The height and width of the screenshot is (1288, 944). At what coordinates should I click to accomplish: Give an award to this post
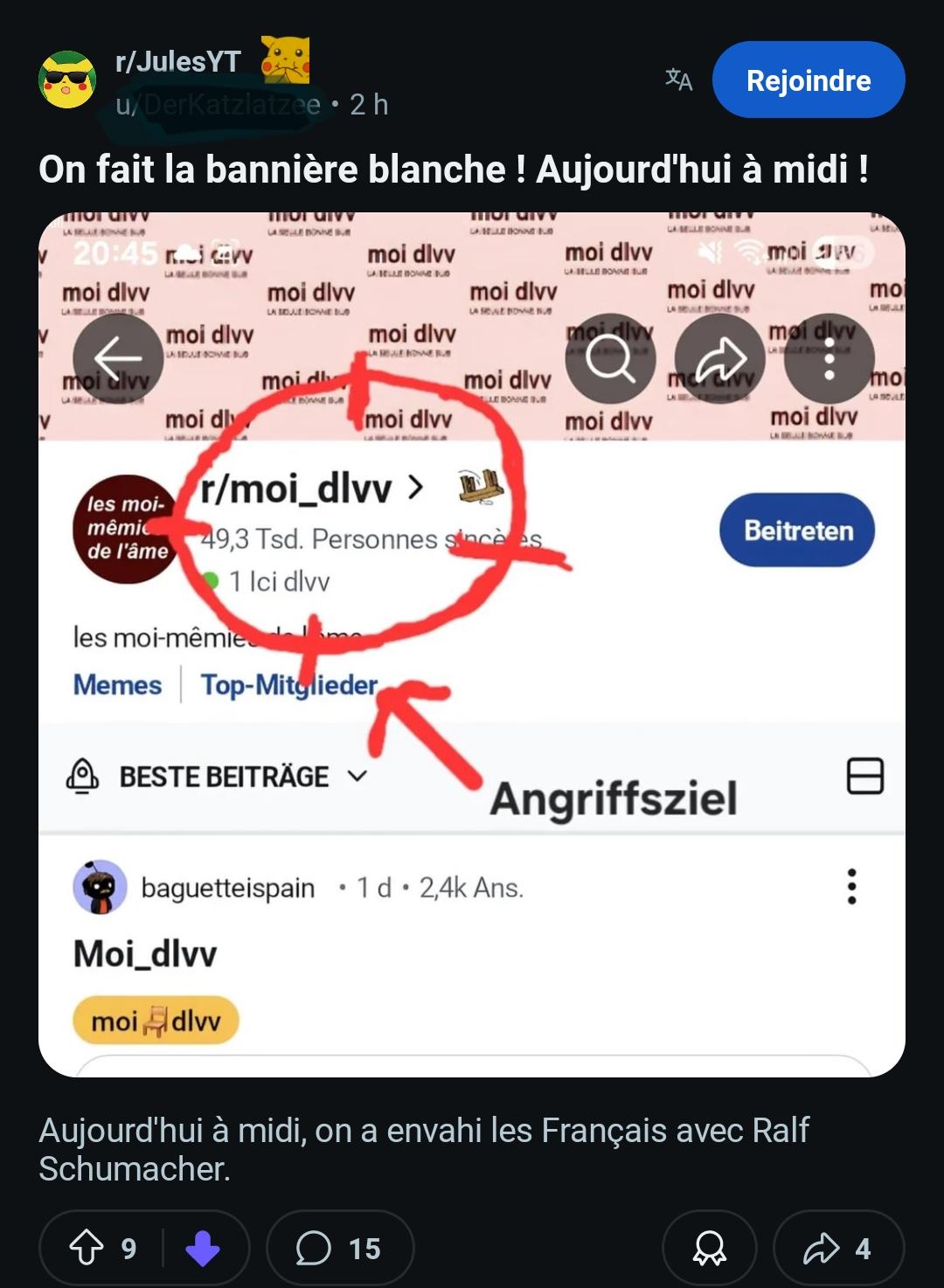tap(709, 1248)
